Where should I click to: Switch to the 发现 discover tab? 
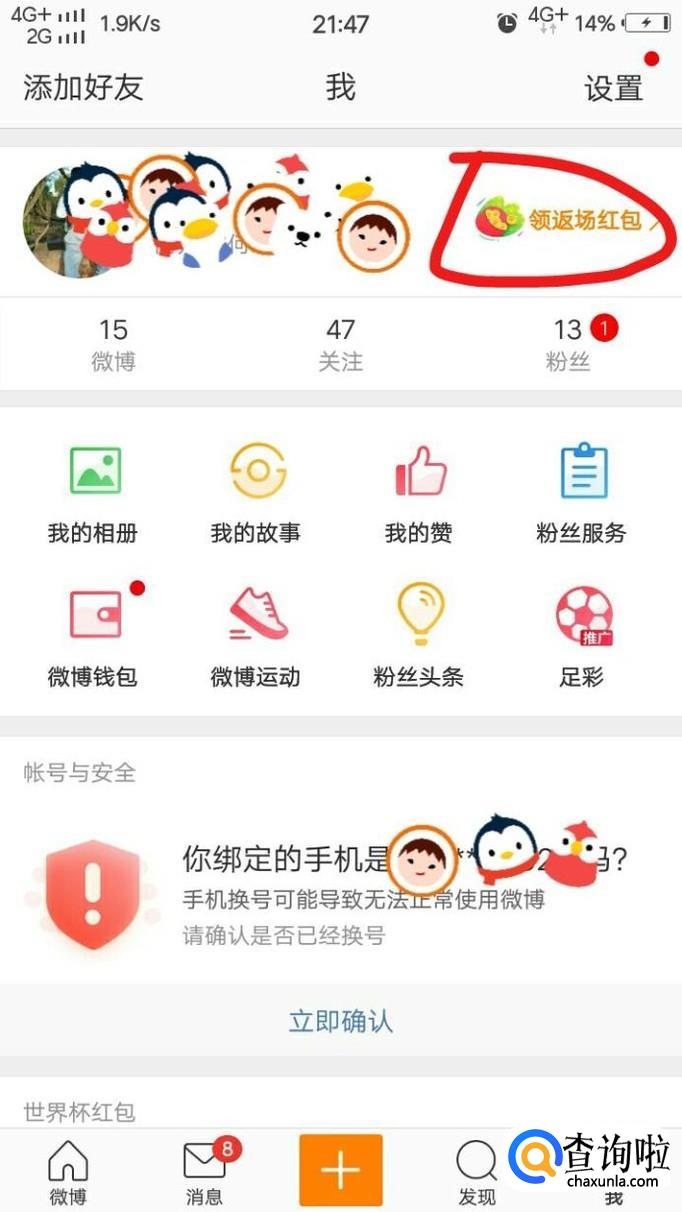tap(477, 1171)
